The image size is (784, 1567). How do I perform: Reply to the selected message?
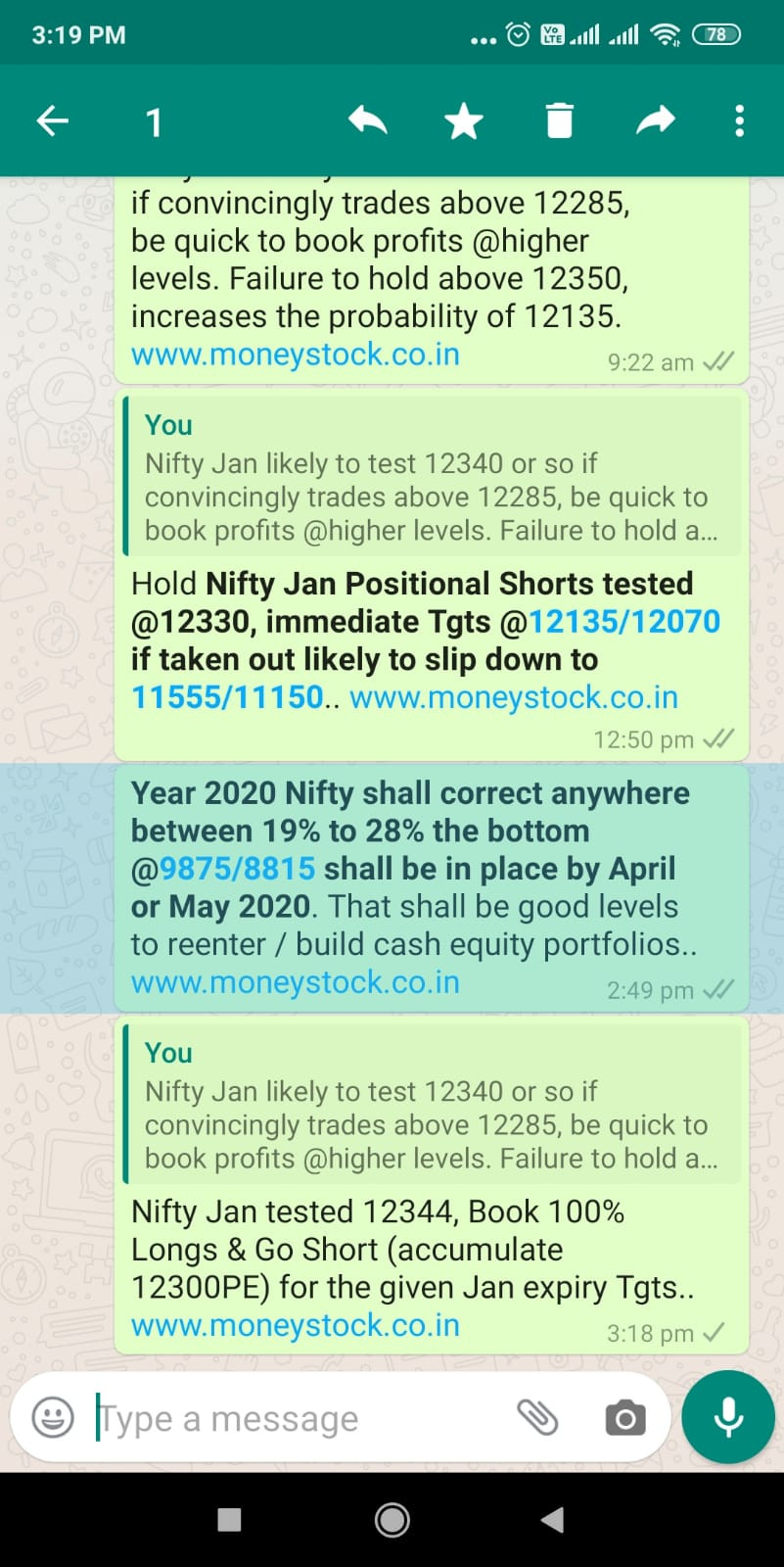click(368, 121)
